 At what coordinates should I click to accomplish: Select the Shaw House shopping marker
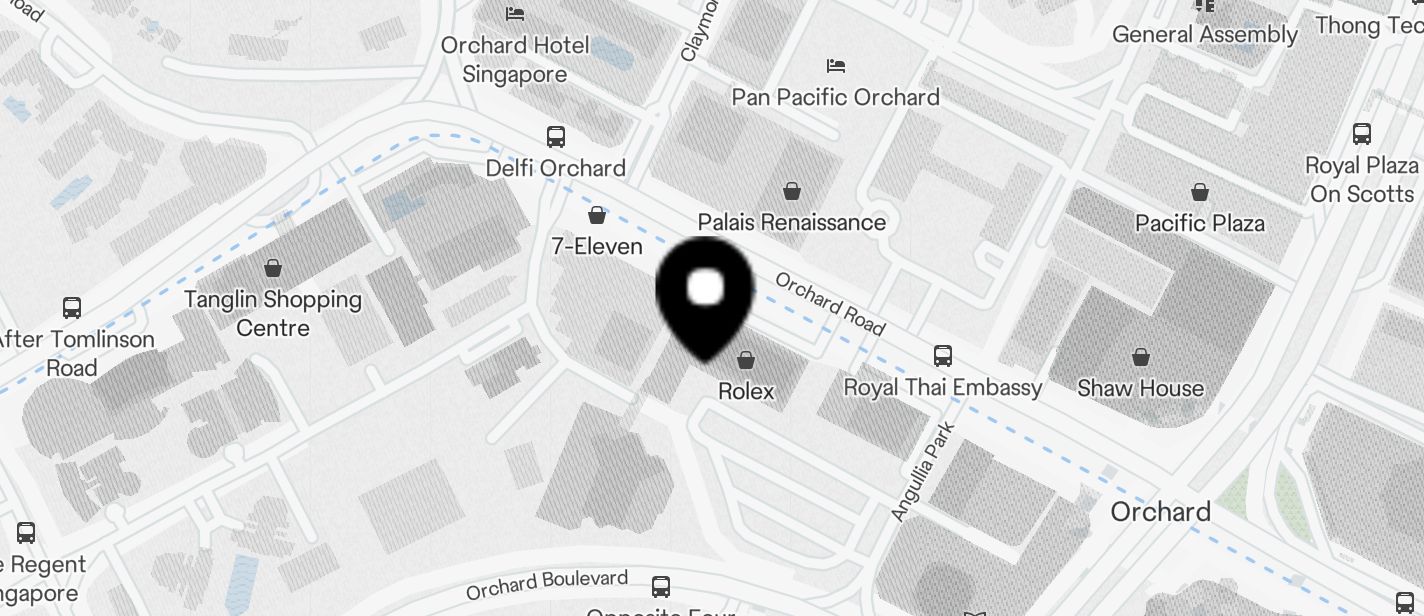(1140, 356)
